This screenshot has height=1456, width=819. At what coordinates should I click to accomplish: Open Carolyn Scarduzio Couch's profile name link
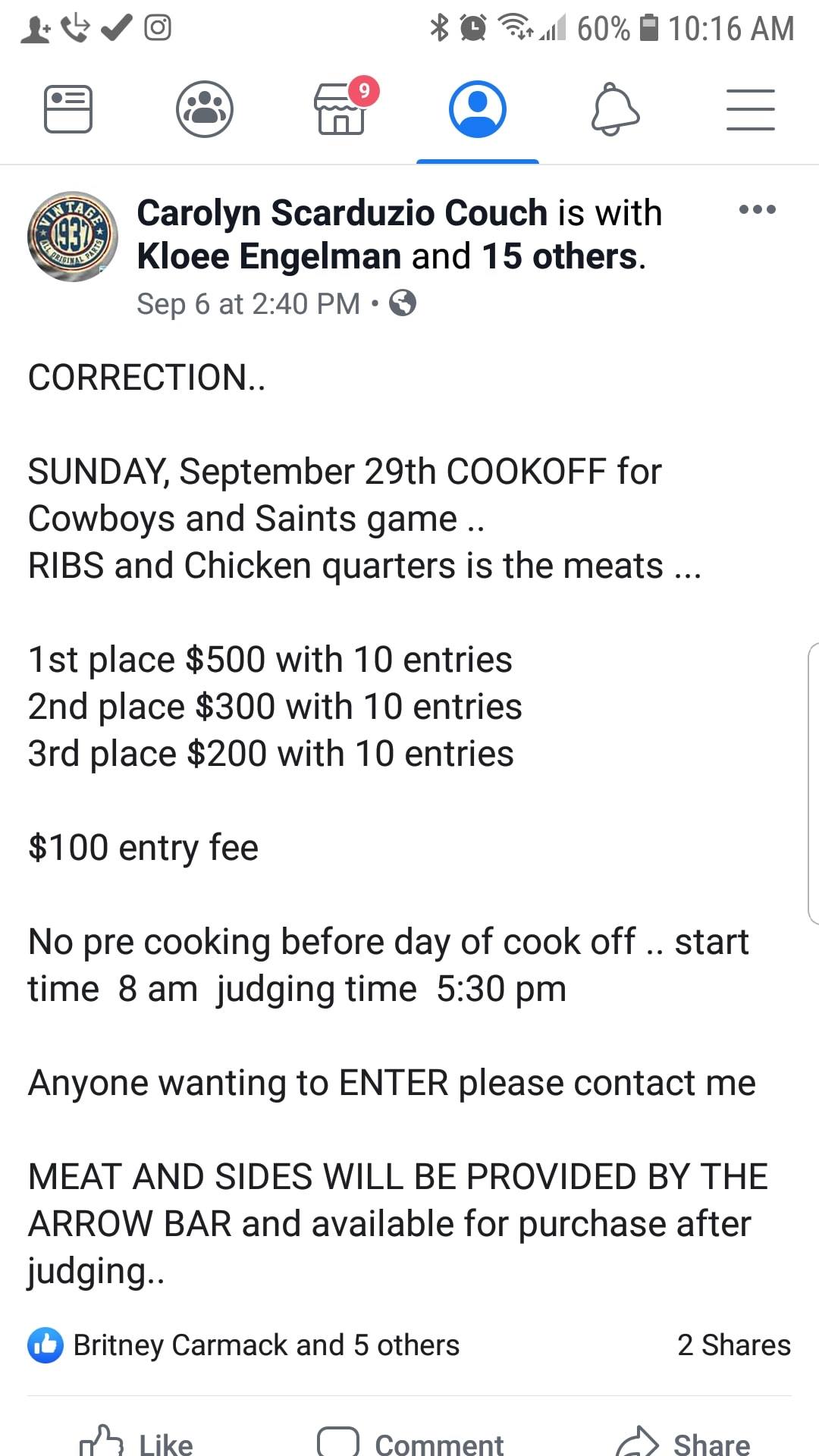point(341,213)
